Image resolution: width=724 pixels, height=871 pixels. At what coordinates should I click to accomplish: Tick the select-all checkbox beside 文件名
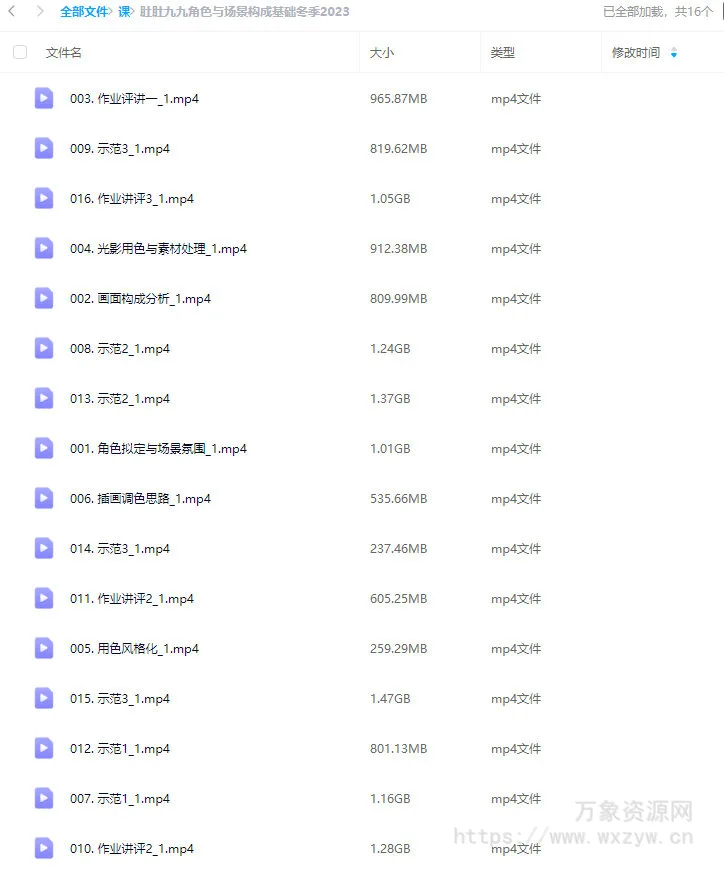[x=20, y=52]
